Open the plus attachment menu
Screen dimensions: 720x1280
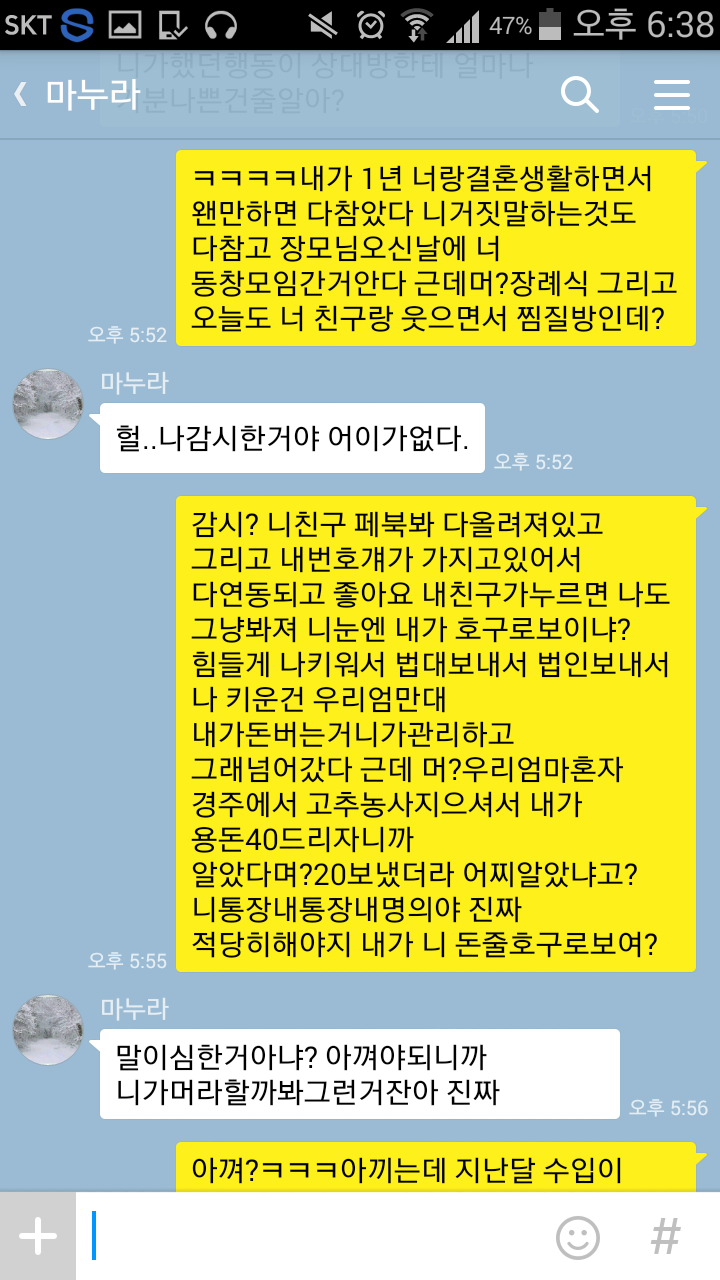[37, 1237]
